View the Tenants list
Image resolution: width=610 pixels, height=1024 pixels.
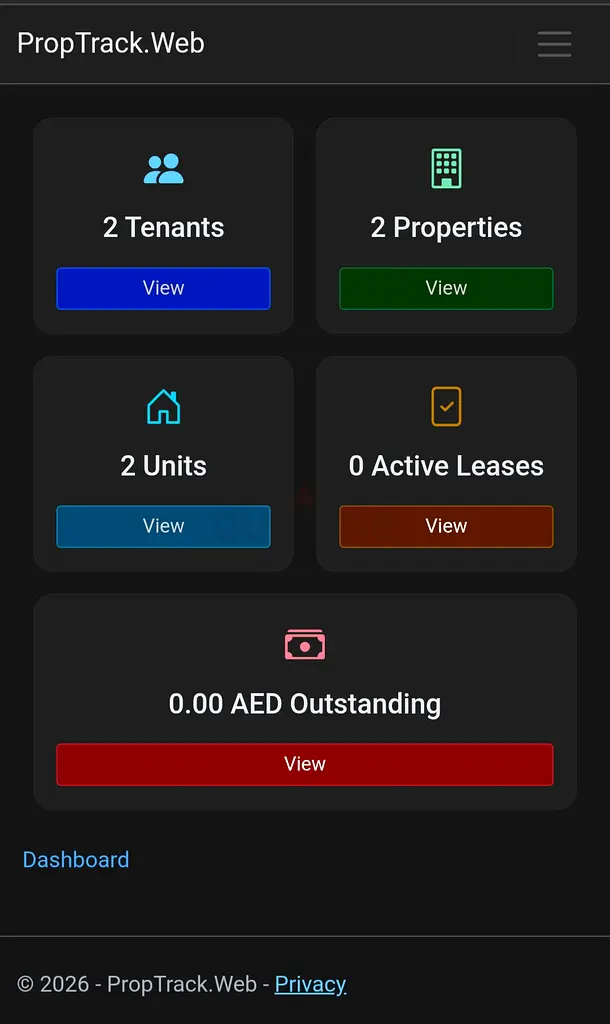pos(163,288)
